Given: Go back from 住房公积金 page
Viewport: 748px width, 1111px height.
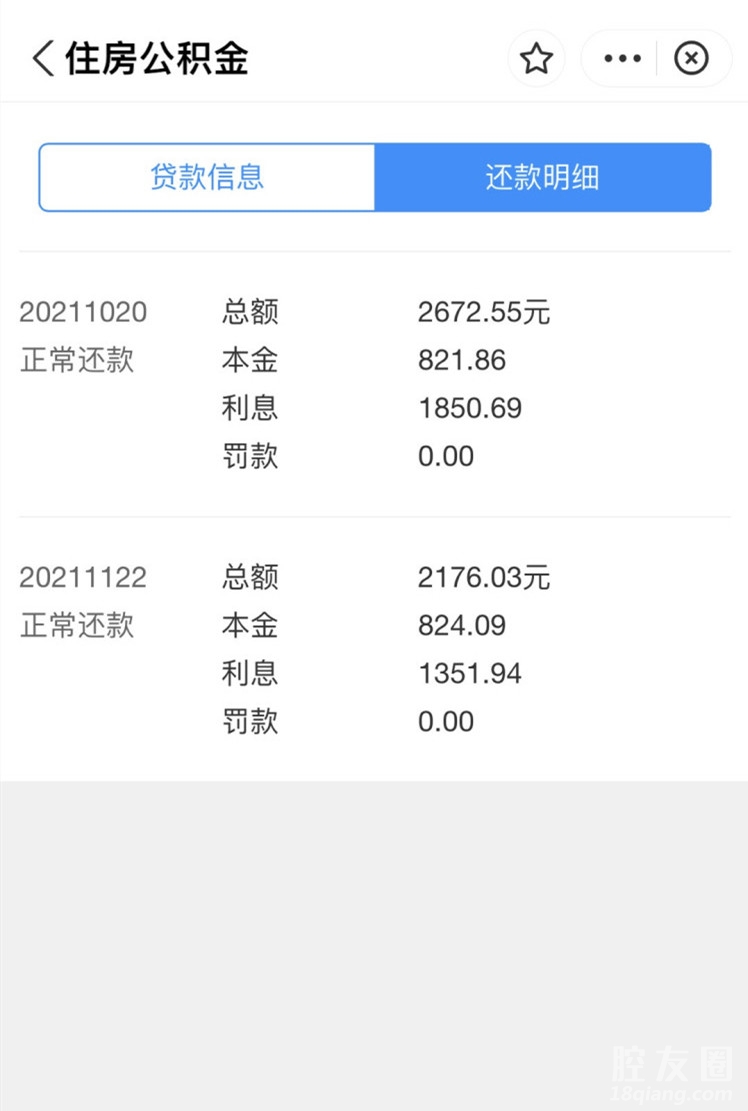Looking at the screenshot, I should (43, 59).
